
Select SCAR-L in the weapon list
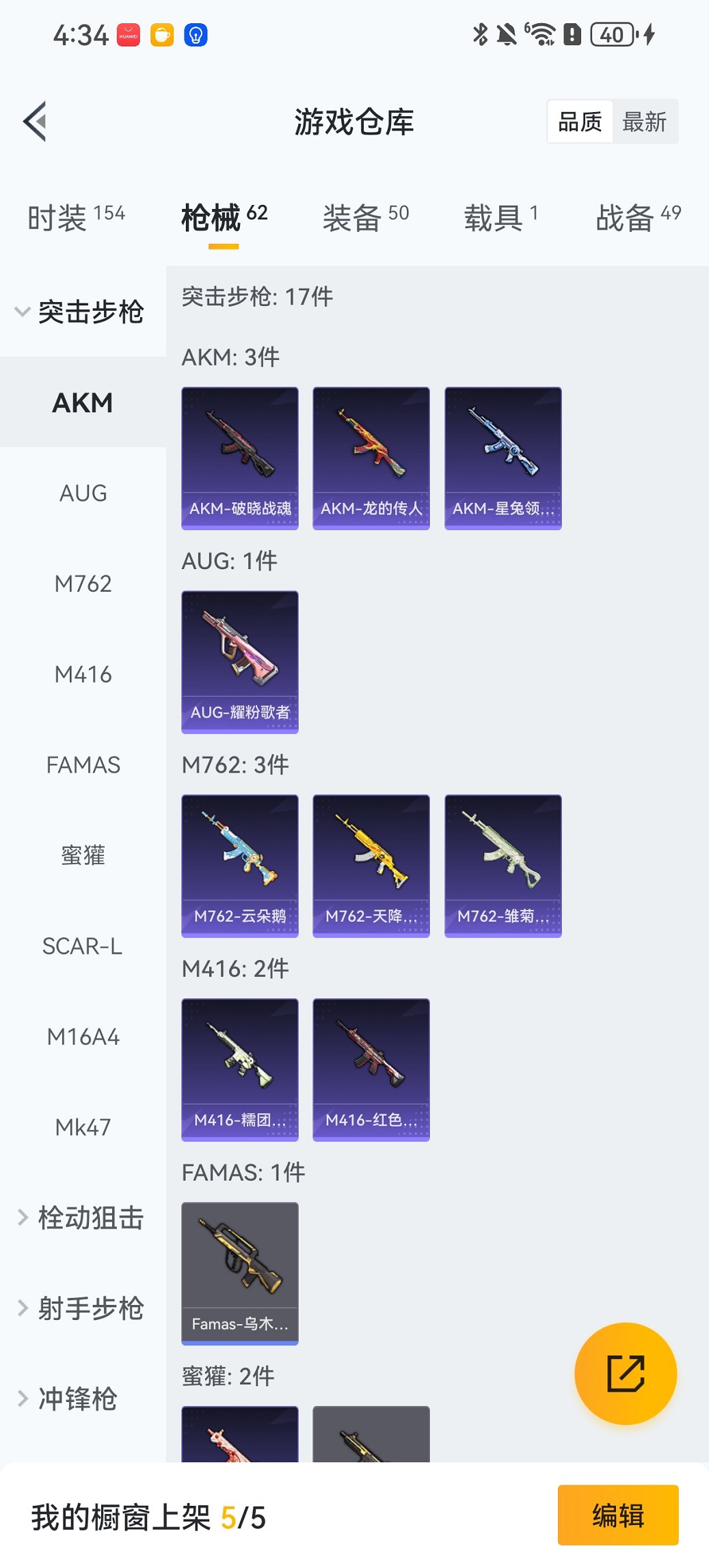(83, 946)
